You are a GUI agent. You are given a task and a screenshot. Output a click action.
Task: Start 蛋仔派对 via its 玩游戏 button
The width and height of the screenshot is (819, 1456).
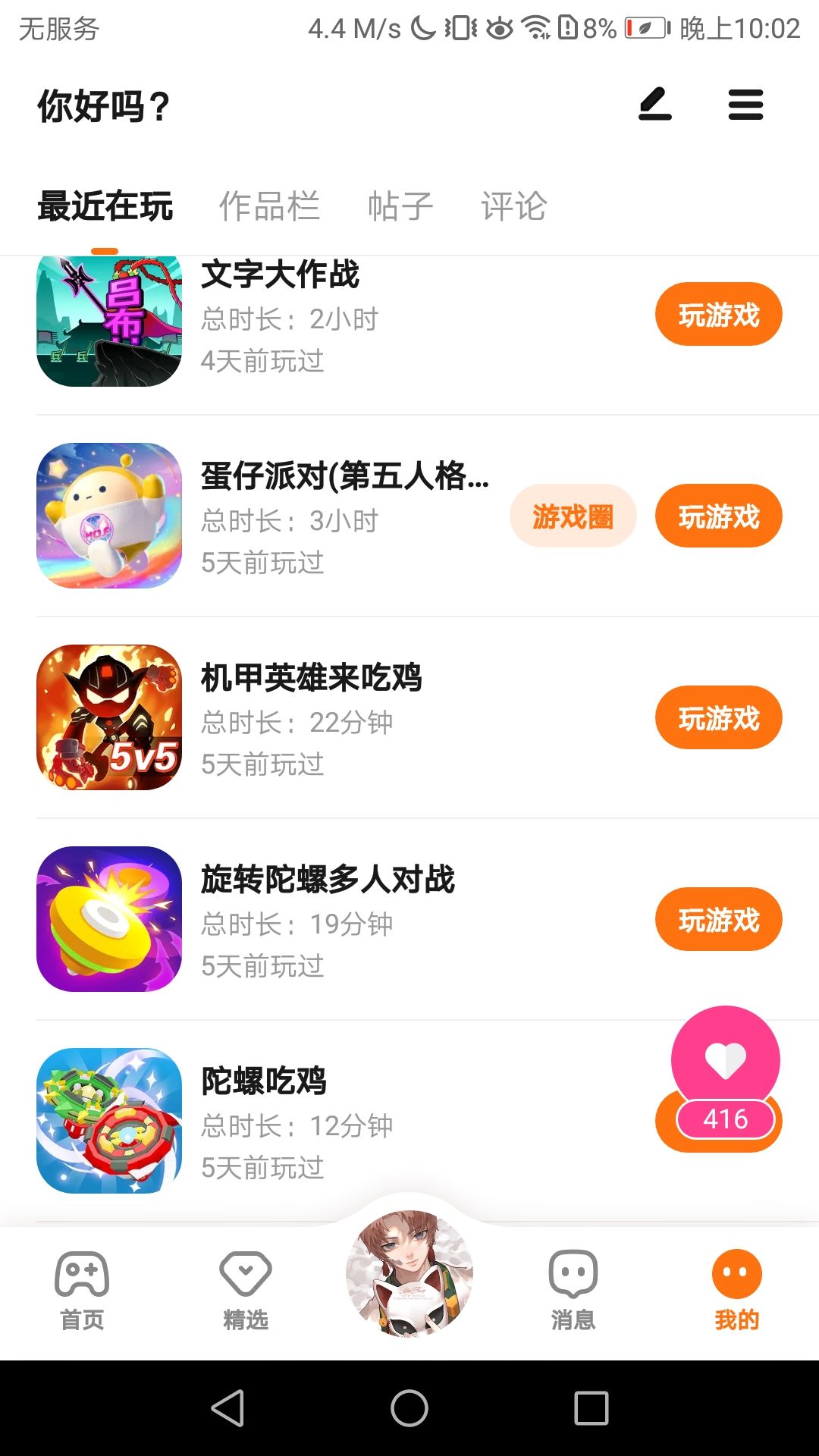pyautogui.click(x=718, y=516)
